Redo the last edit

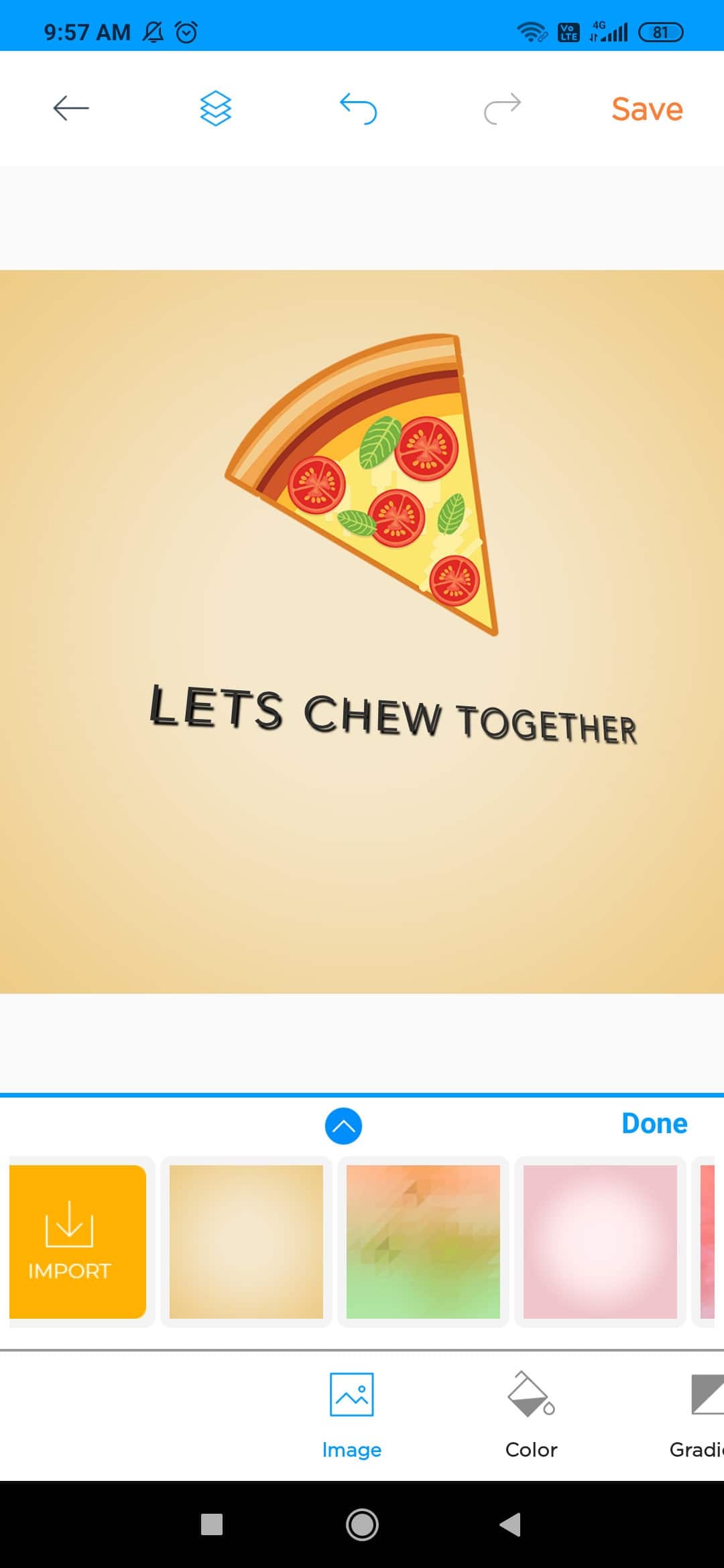pos(501,109)
